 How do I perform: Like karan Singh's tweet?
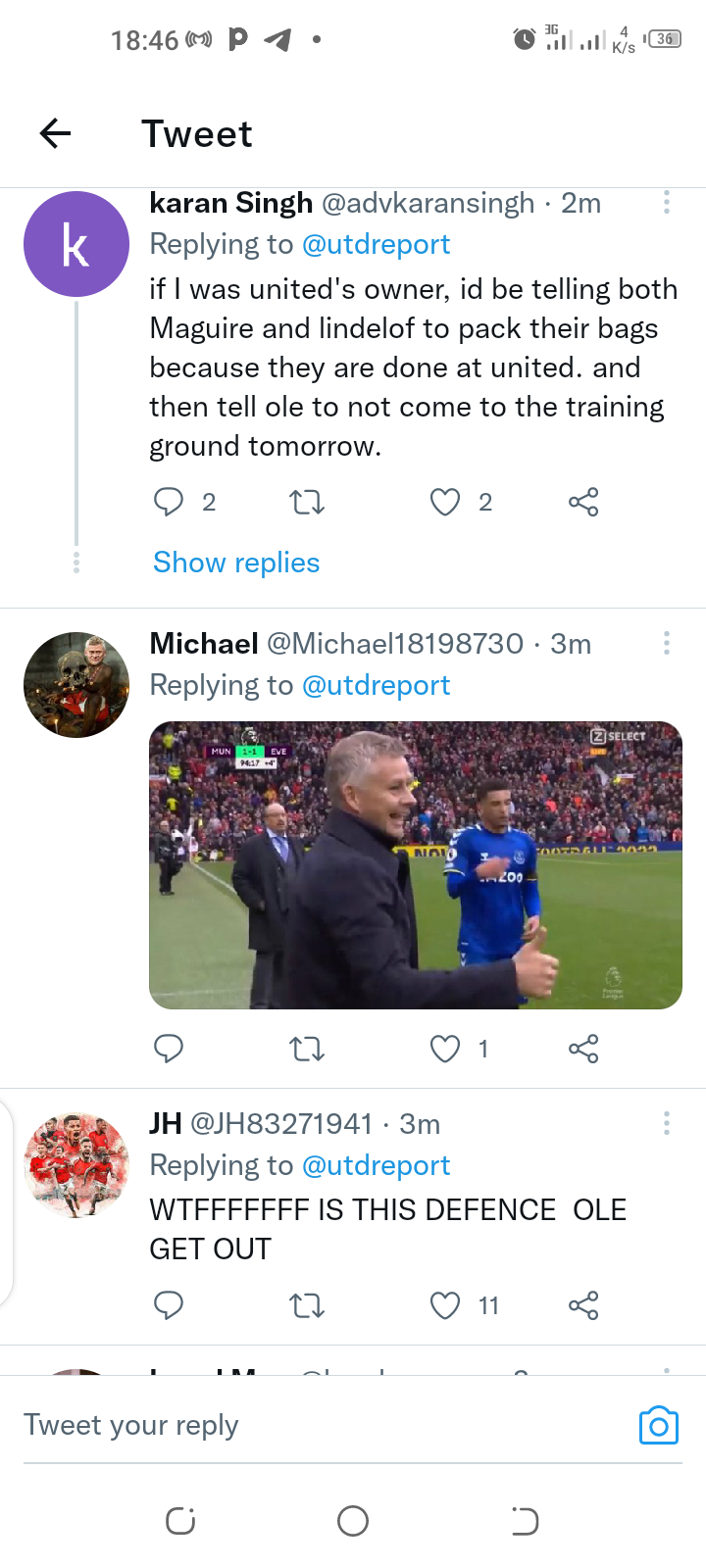click(x=445, y=503)
